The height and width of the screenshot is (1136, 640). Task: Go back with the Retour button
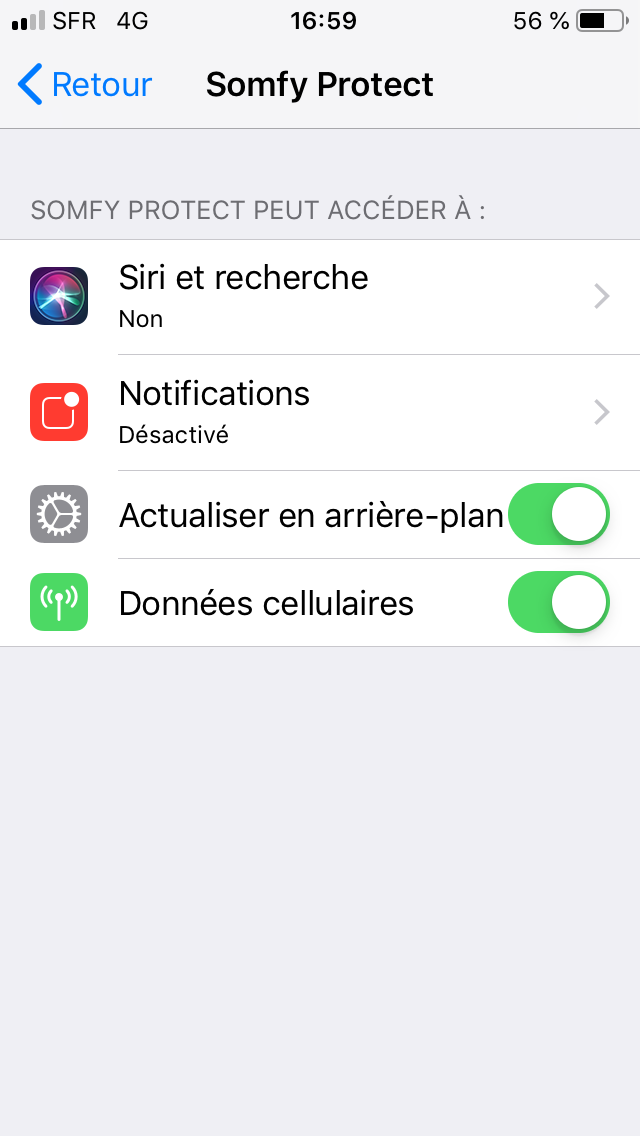84,84
